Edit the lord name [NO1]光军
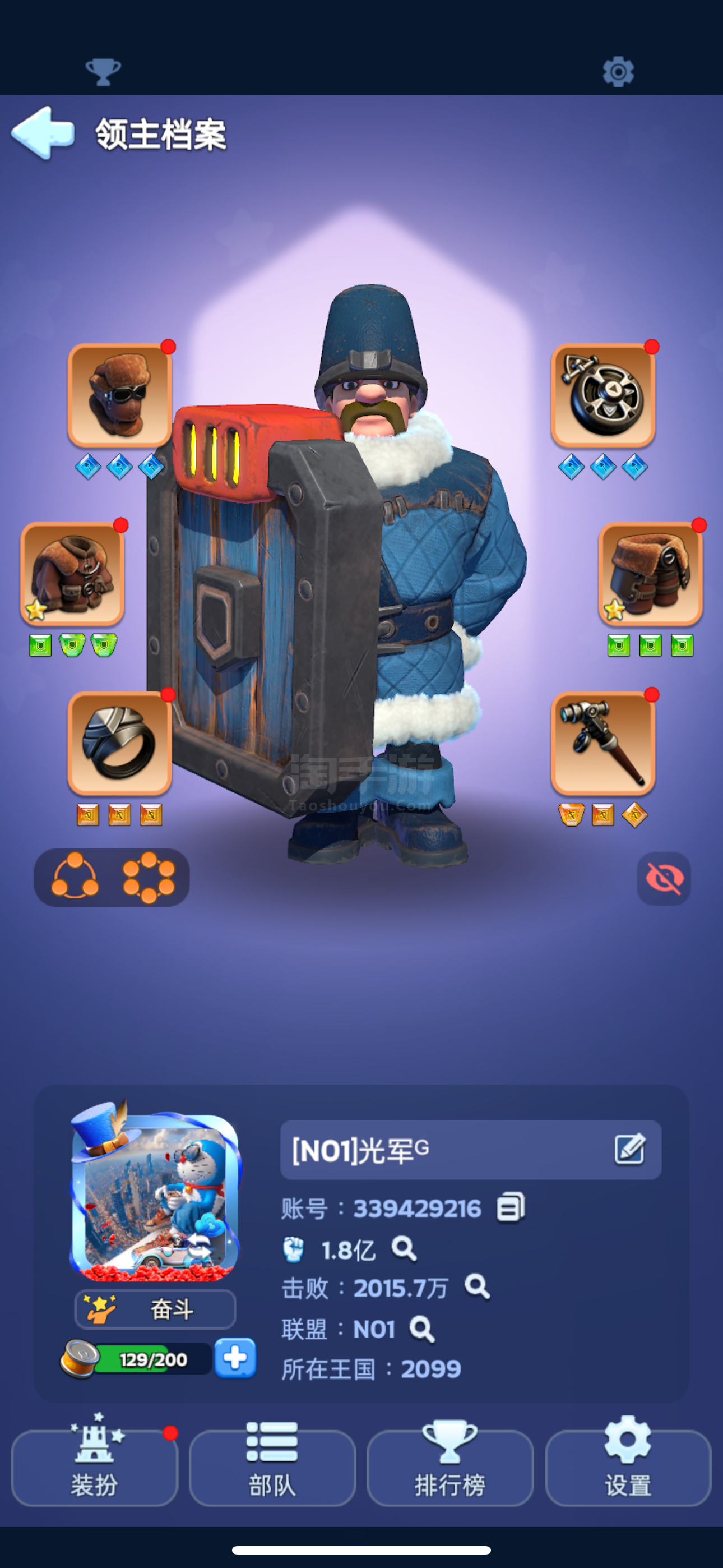The width and height of the screenshot is (723, 1568). tap(629, 1149)
